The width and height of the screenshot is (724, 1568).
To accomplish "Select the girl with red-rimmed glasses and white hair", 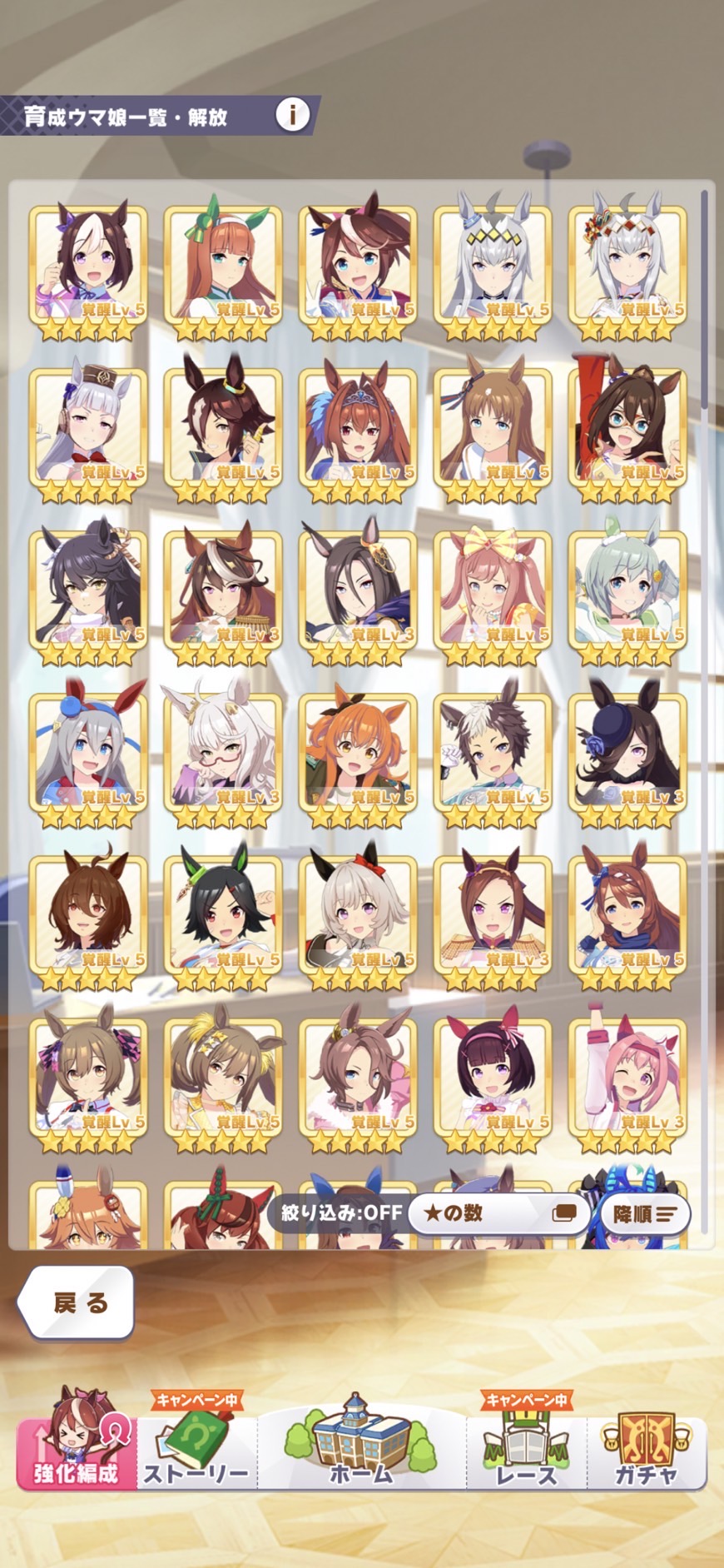I will point(223,754).
